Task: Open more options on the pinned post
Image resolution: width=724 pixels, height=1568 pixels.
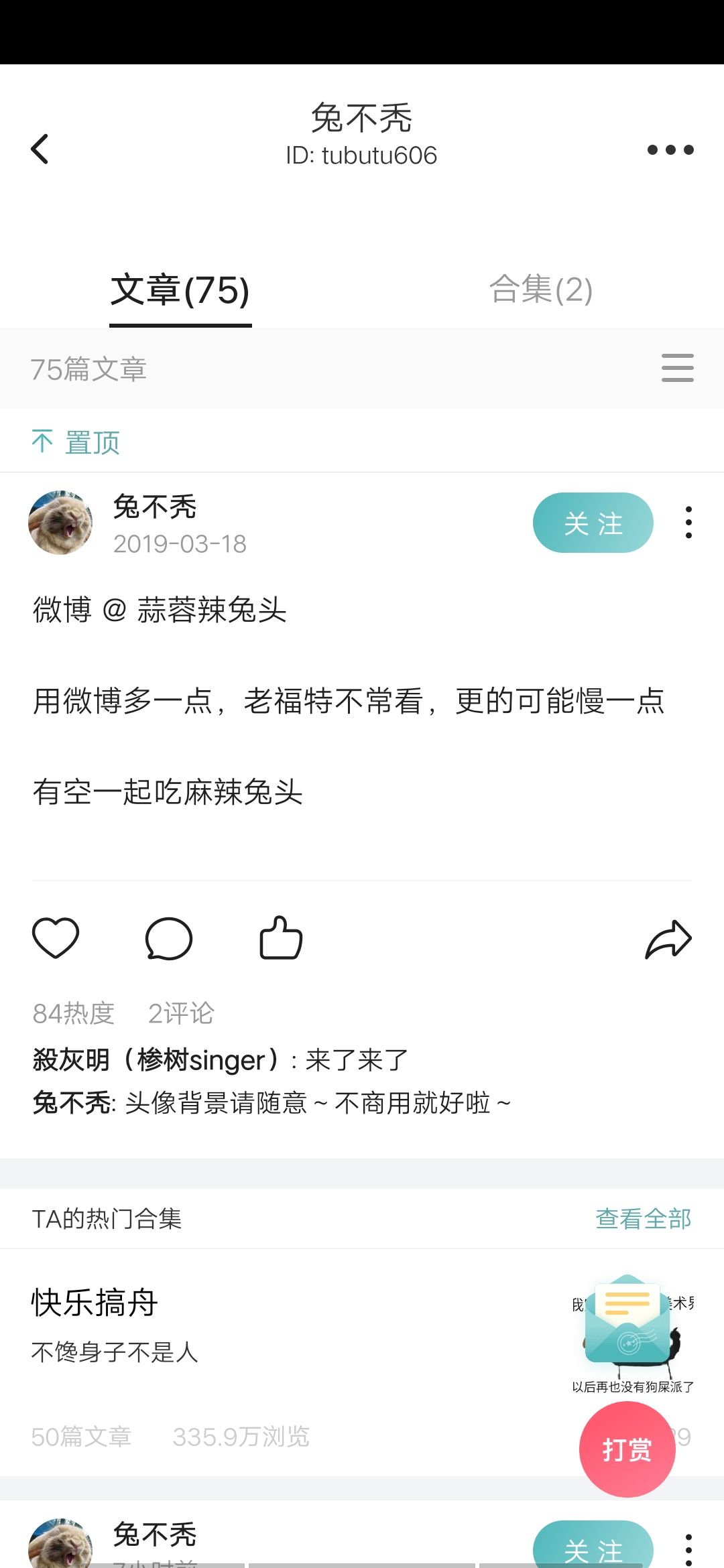Action: pos(688,523)
